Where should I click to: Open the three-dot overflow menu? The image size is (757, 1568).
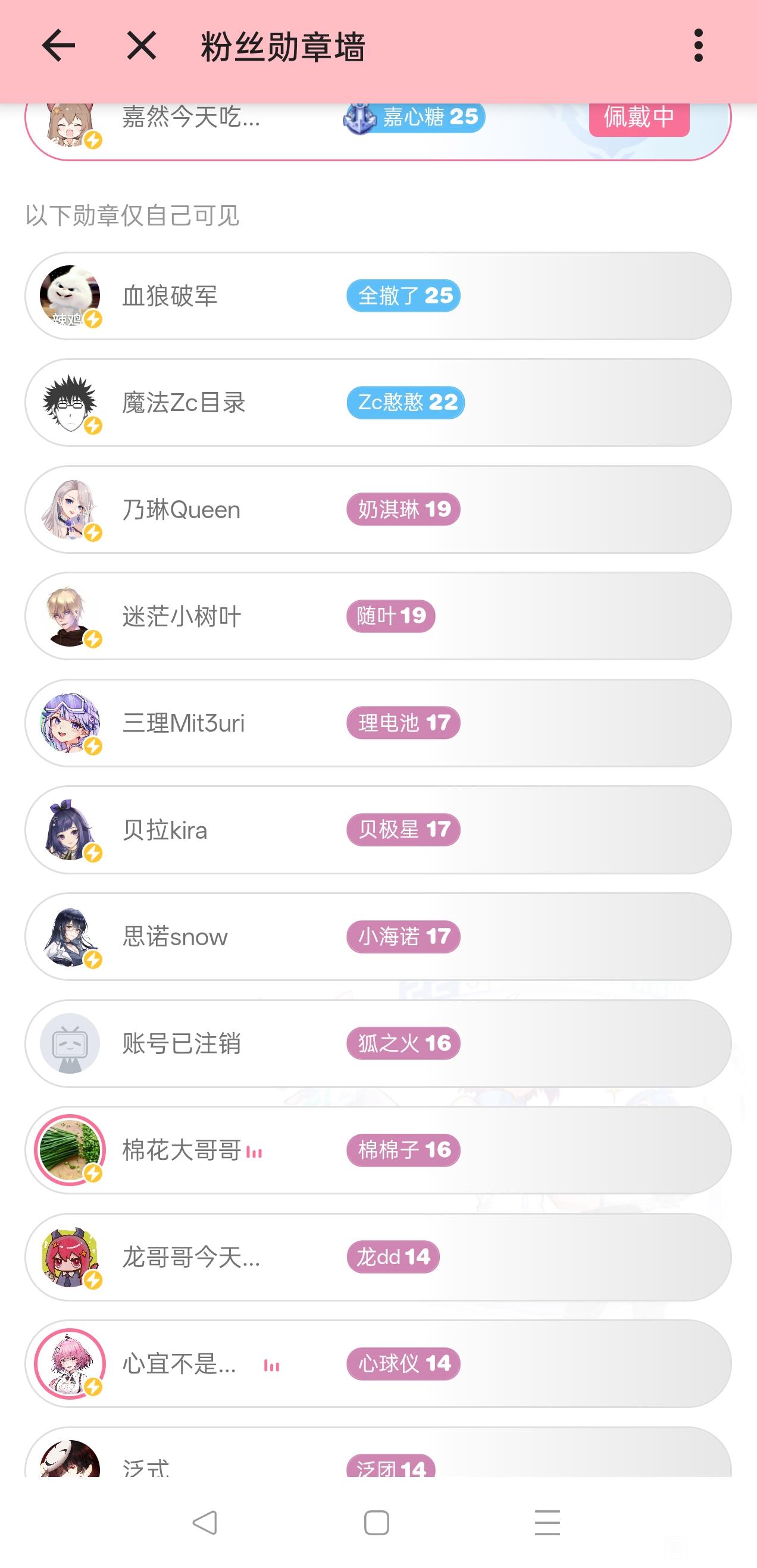click(x=698, y=46)
